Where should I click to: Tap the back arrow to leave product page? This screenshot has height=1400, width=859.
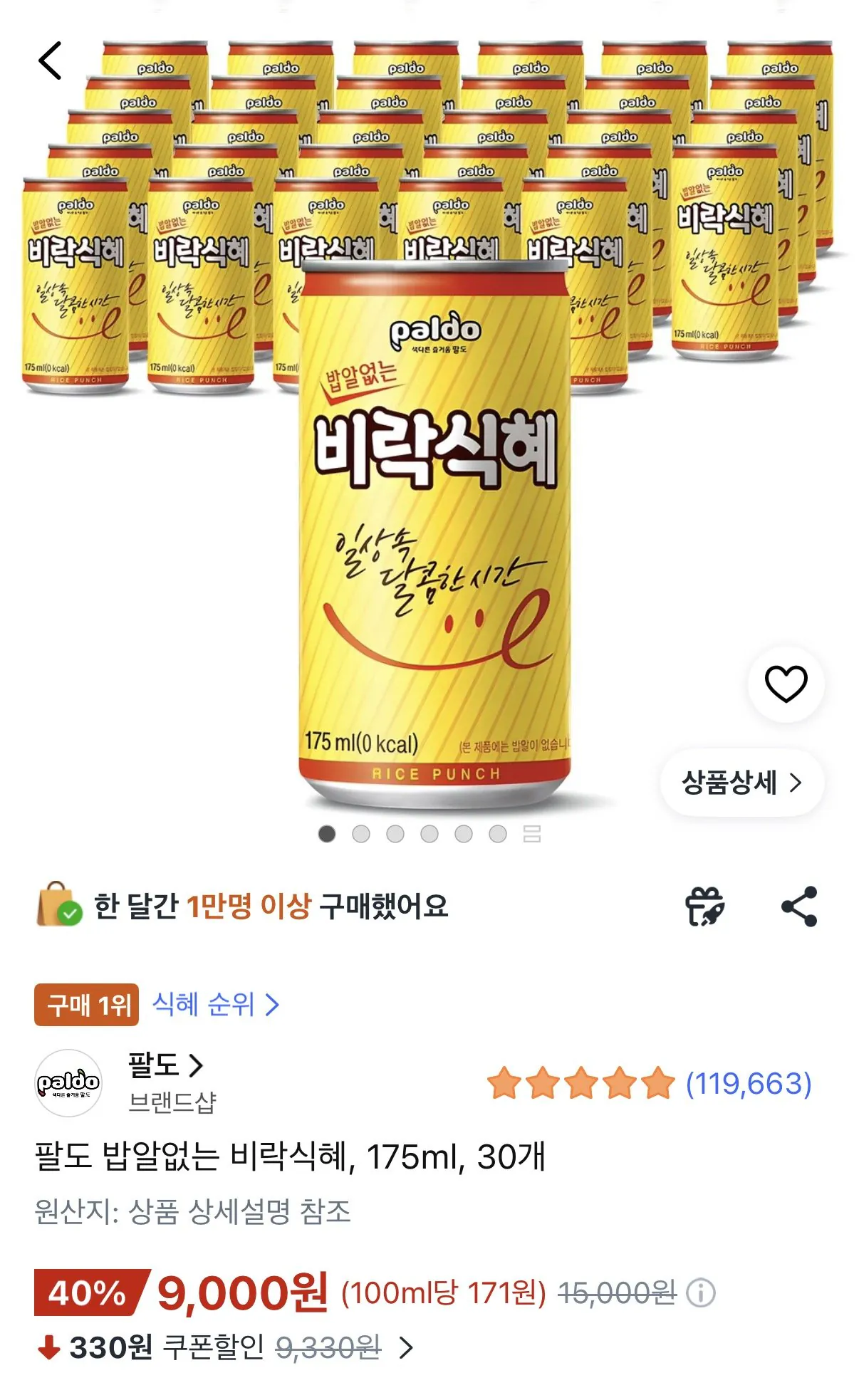[51, 60]
